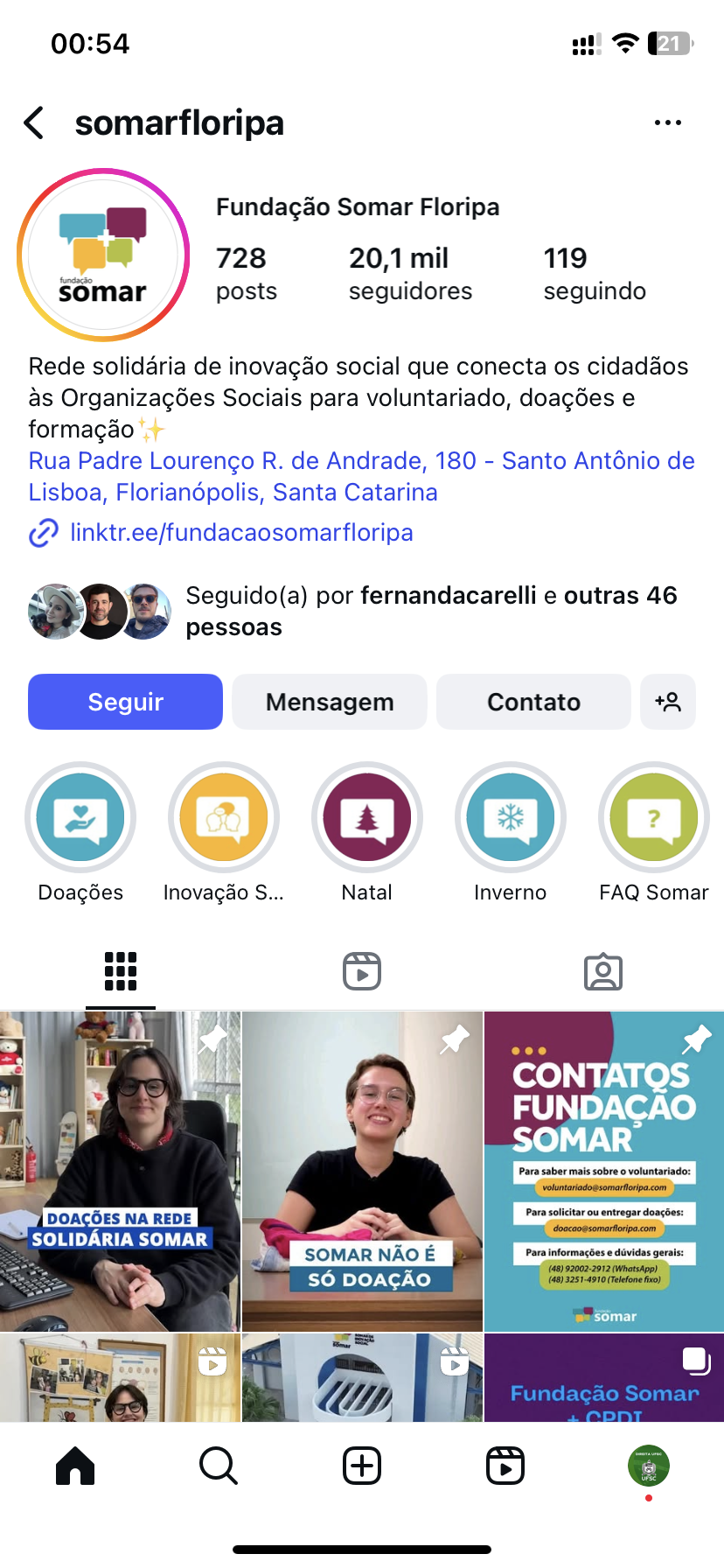The width and height of the screenshot is (724, 1568).
Task: Open the 20,1 mil seguidores list
Action: tap(410, 273)
